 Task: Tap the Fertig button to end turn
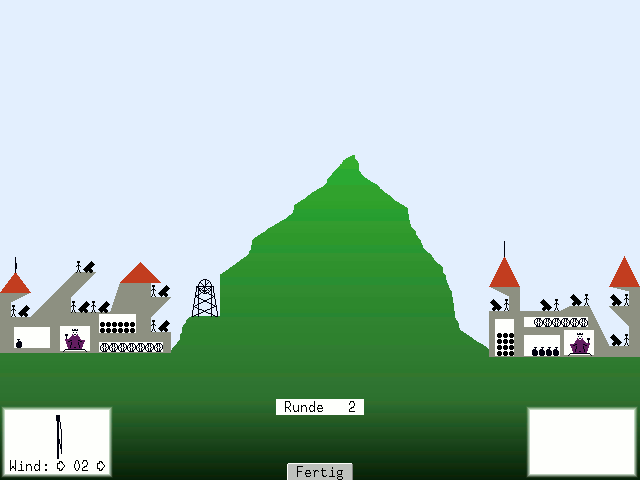point(320,471)
